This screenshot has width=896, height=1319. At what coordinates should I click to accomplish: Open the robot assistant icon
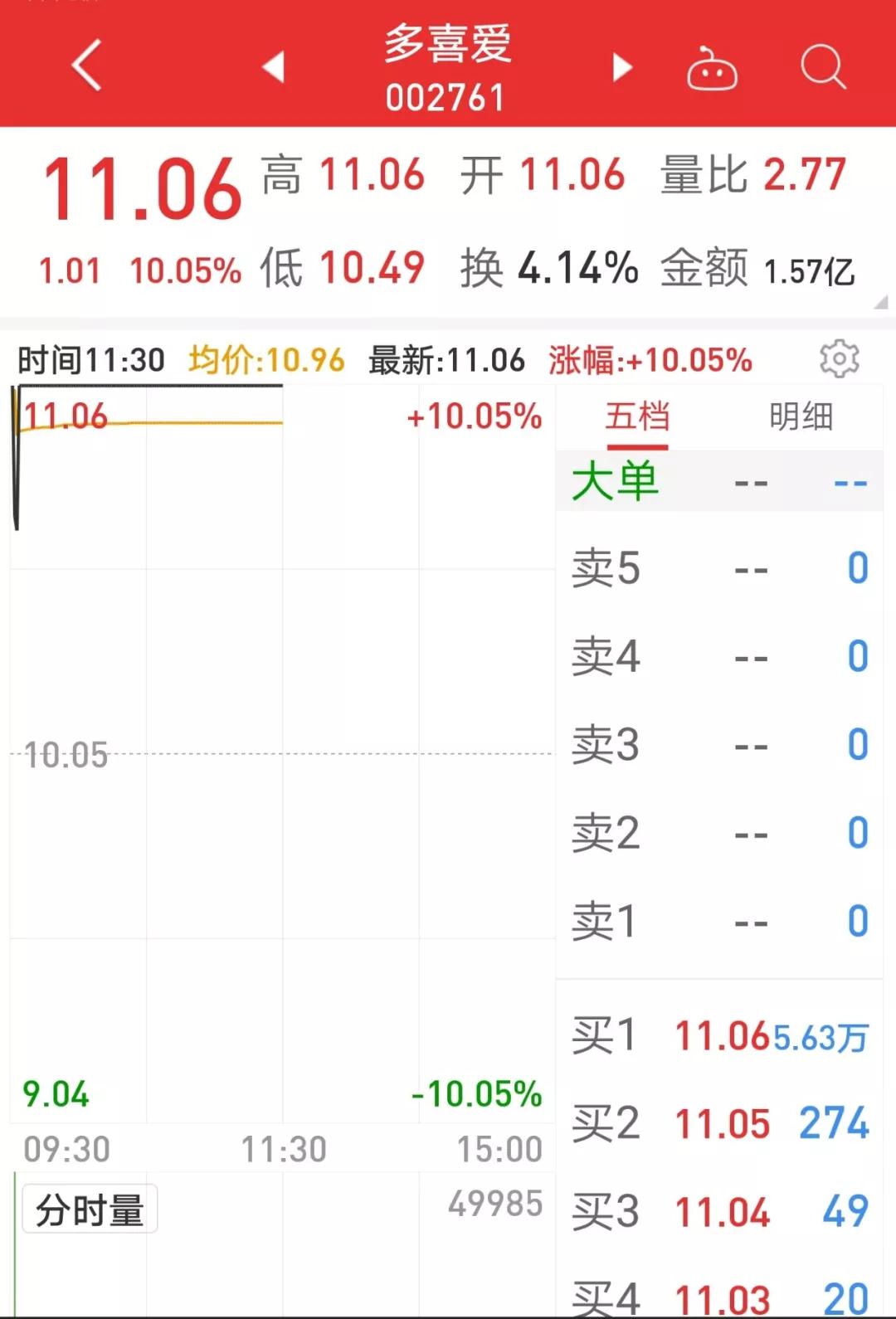click(x=712, y=70)
